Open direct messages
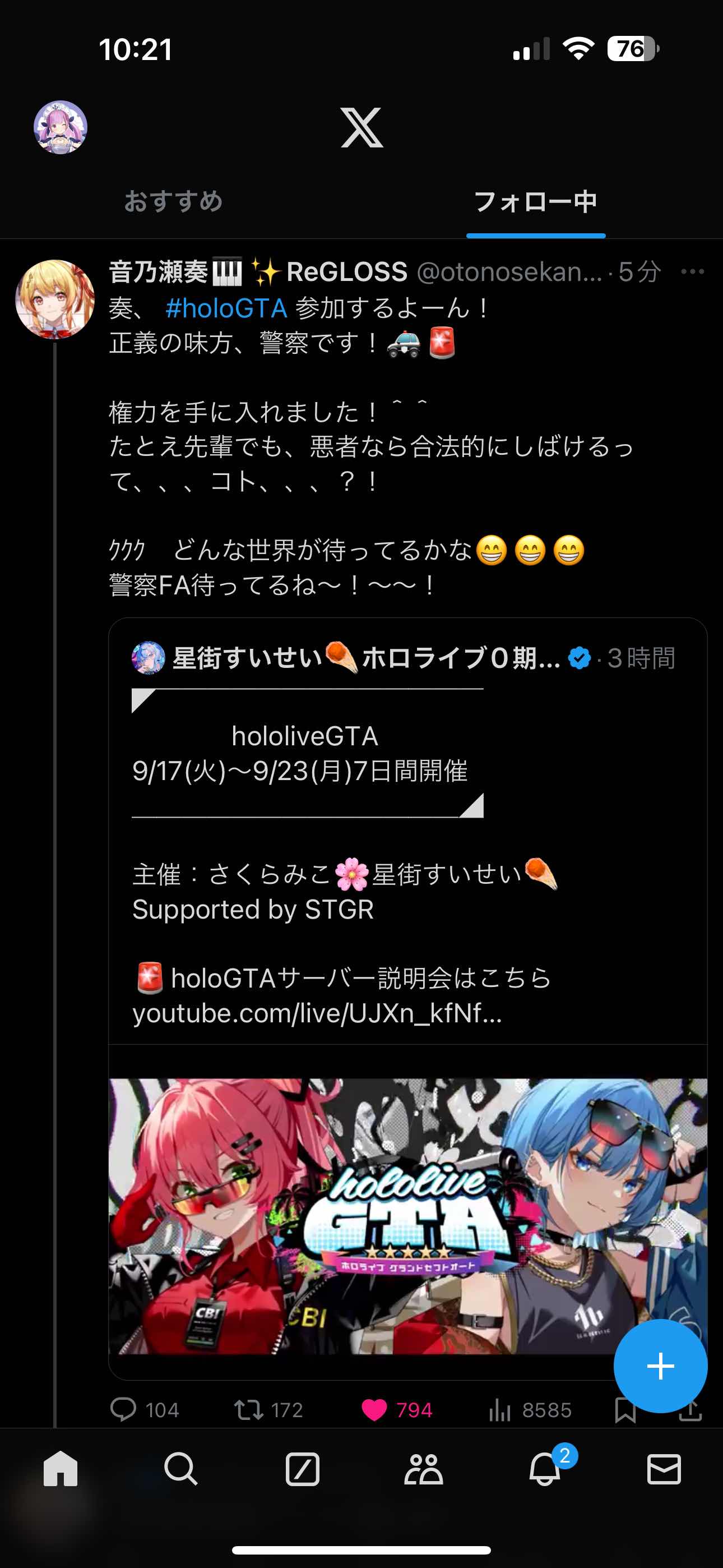 click(664, 1469)
